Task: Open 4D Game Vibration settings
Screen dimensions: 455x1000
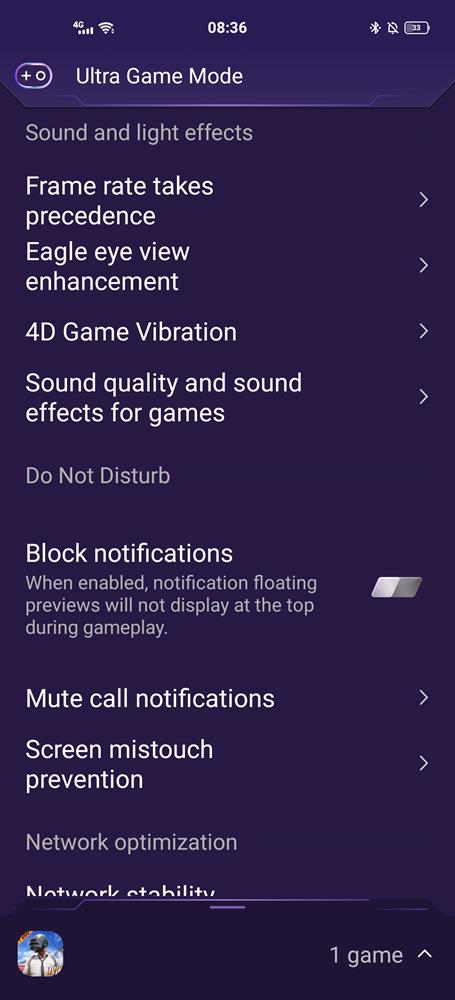Action: tap(227, 332)
